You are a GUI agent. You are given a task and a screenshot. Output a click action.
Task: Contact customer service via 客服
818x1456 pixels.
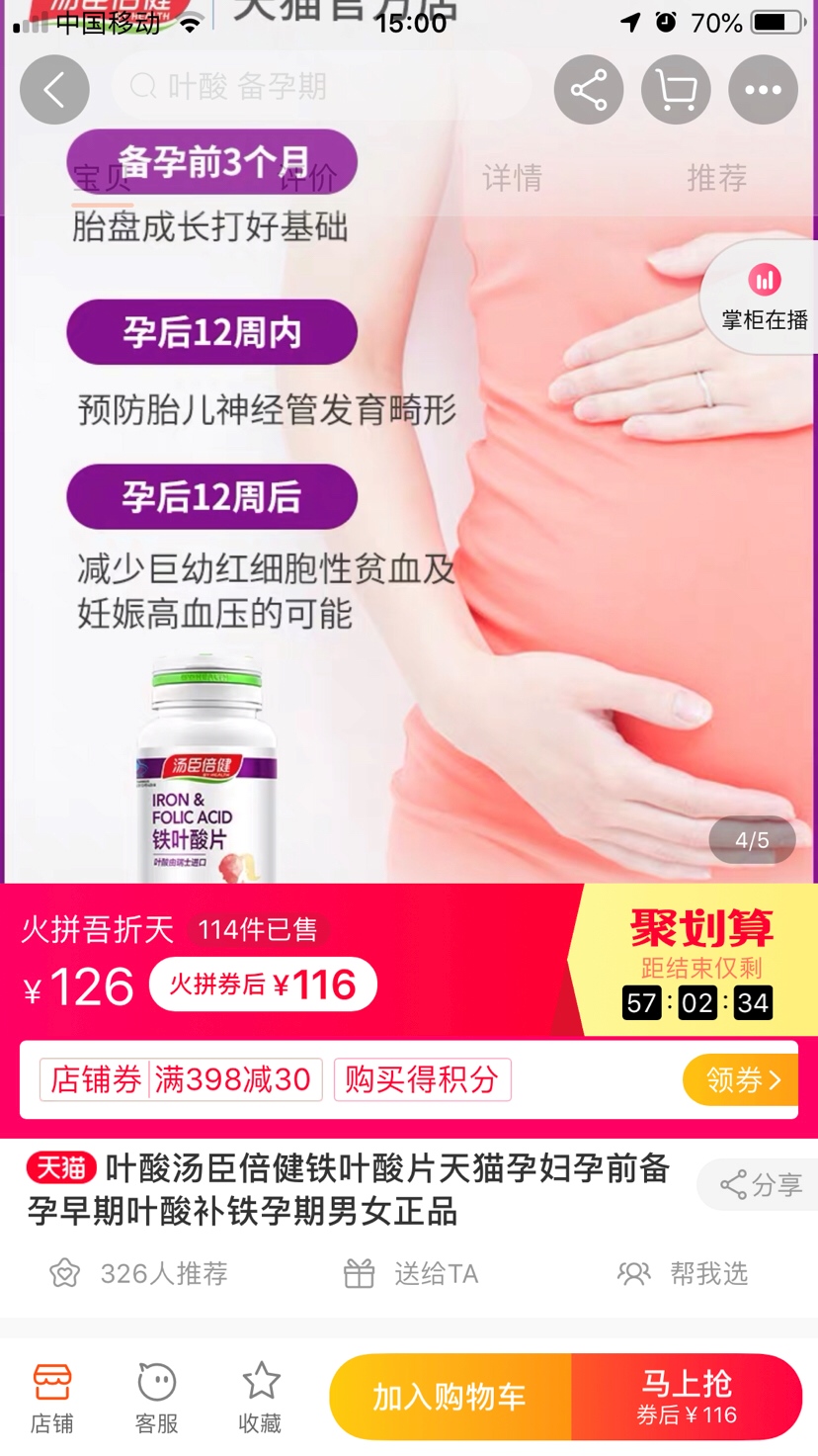156,1397
